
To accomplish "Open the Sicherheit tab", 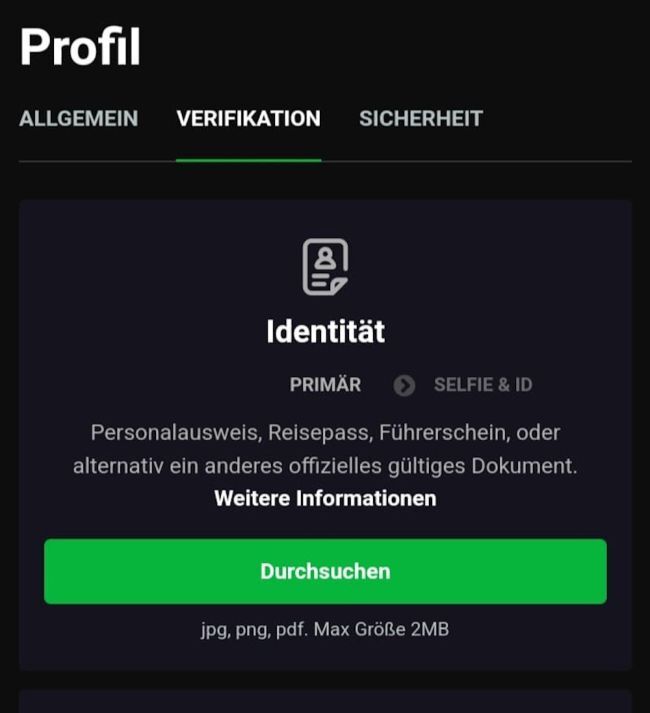I will [420, 118].
